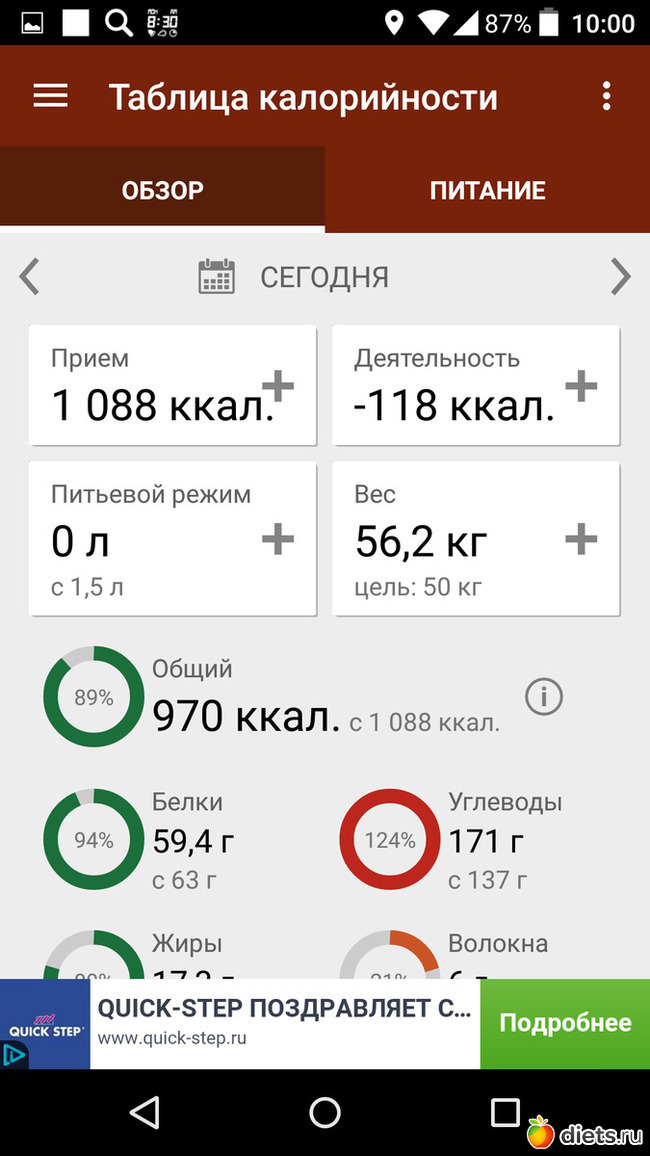Add an activity in the Деятельность card

coord(581,385)
